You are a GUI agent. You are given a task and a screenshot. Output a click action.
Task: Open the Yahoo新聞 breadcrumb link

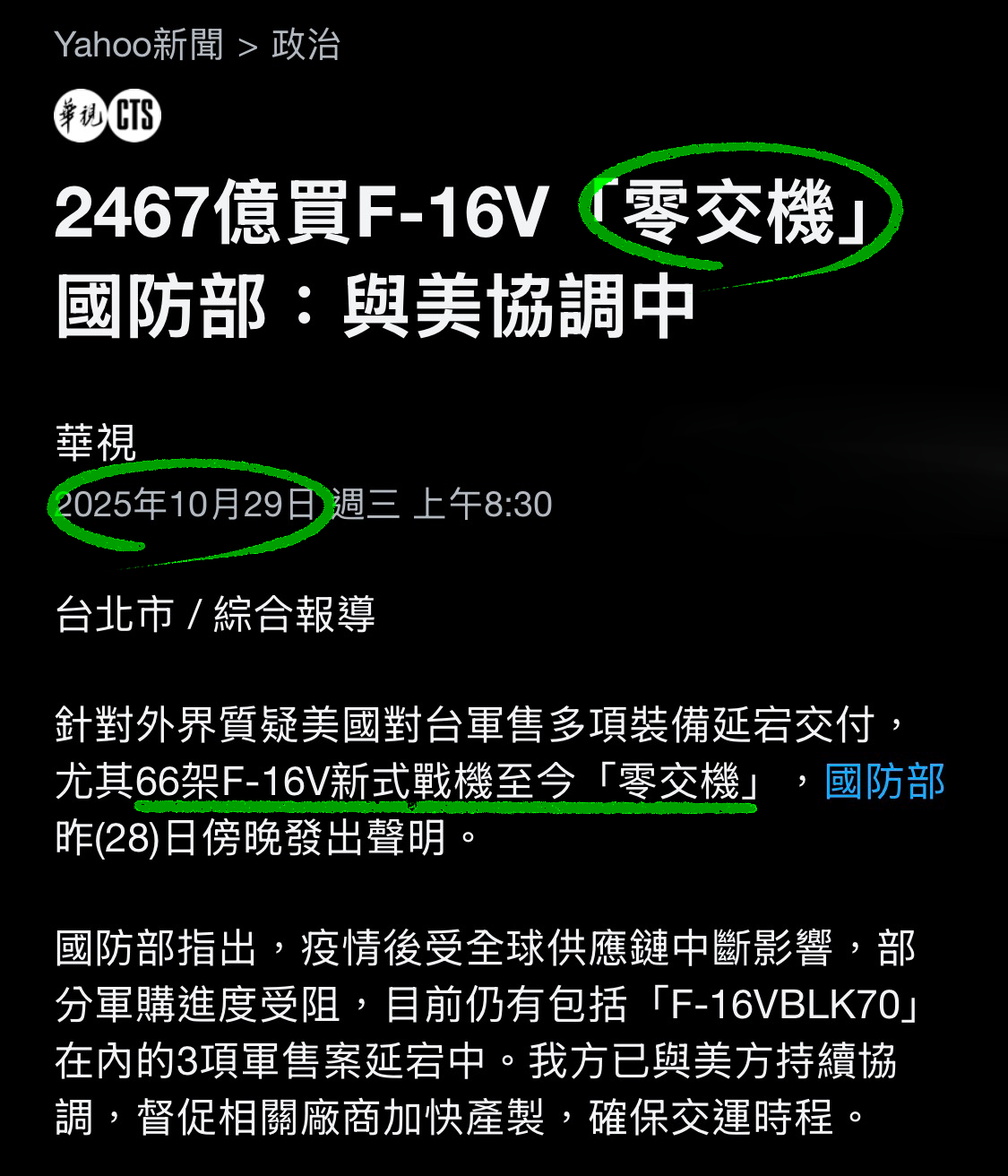click(139, 44)
